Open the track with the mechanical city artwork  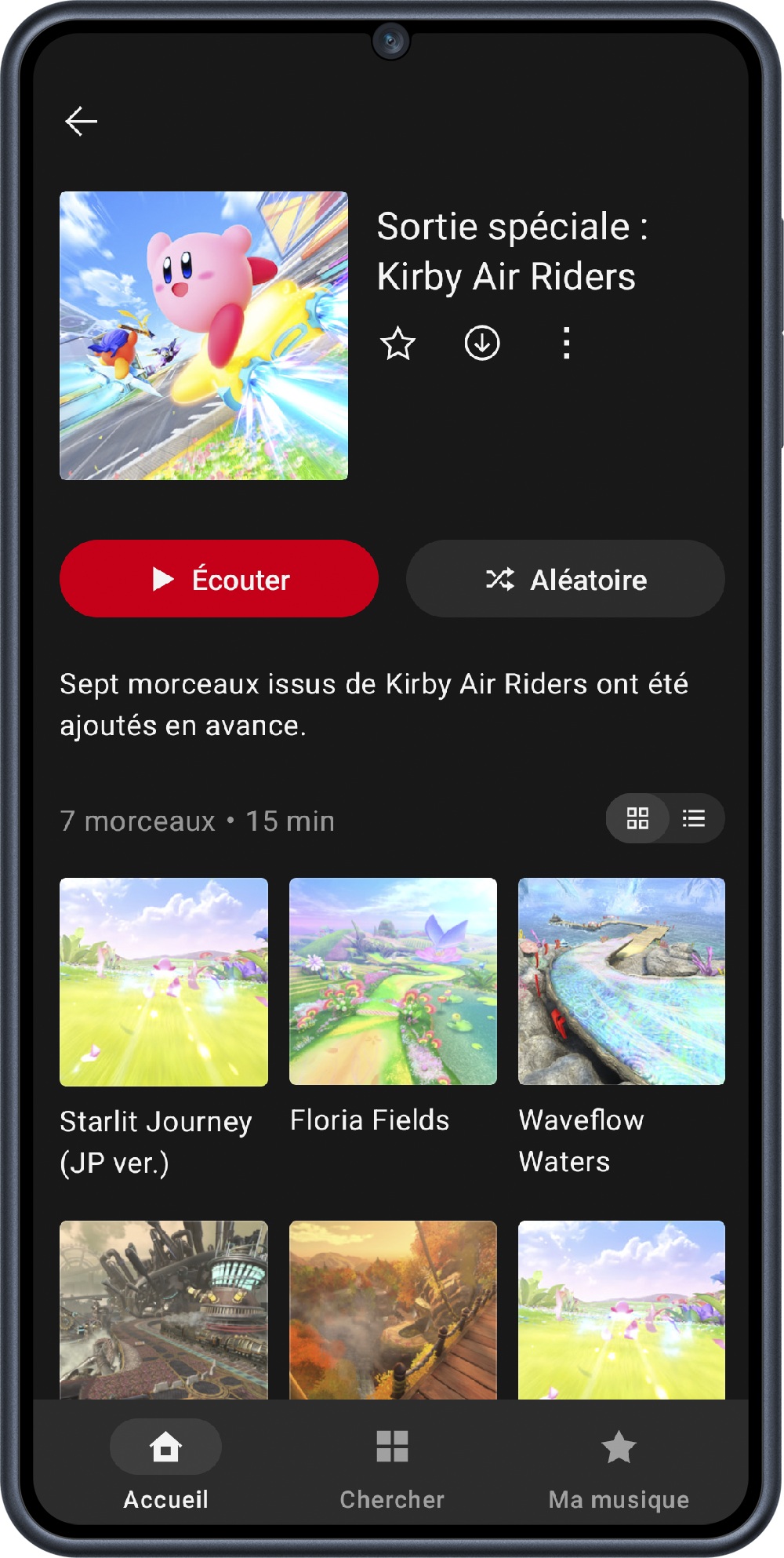tap(164, 1309)
